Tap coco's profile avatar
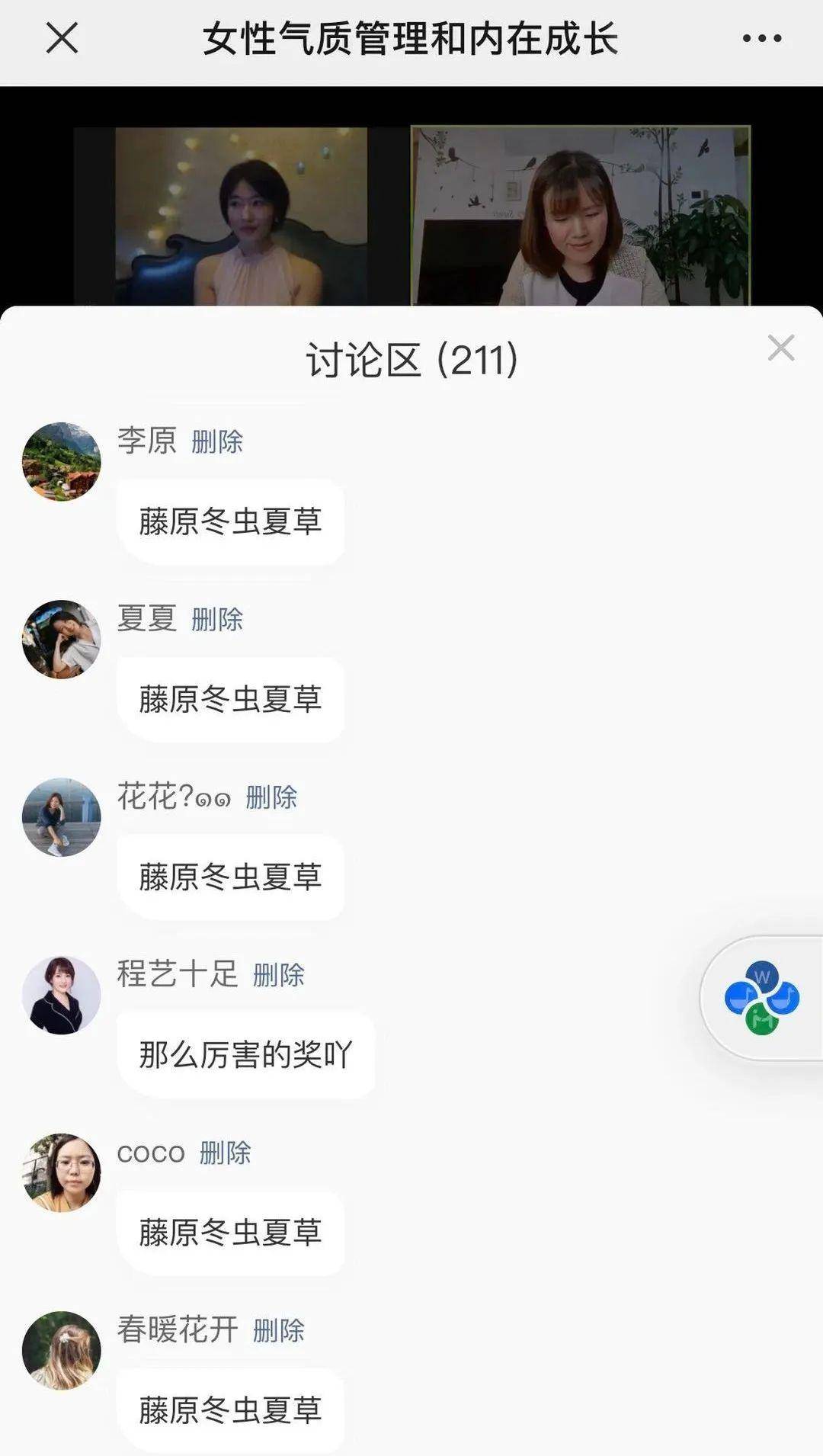 coord(62,1172)
